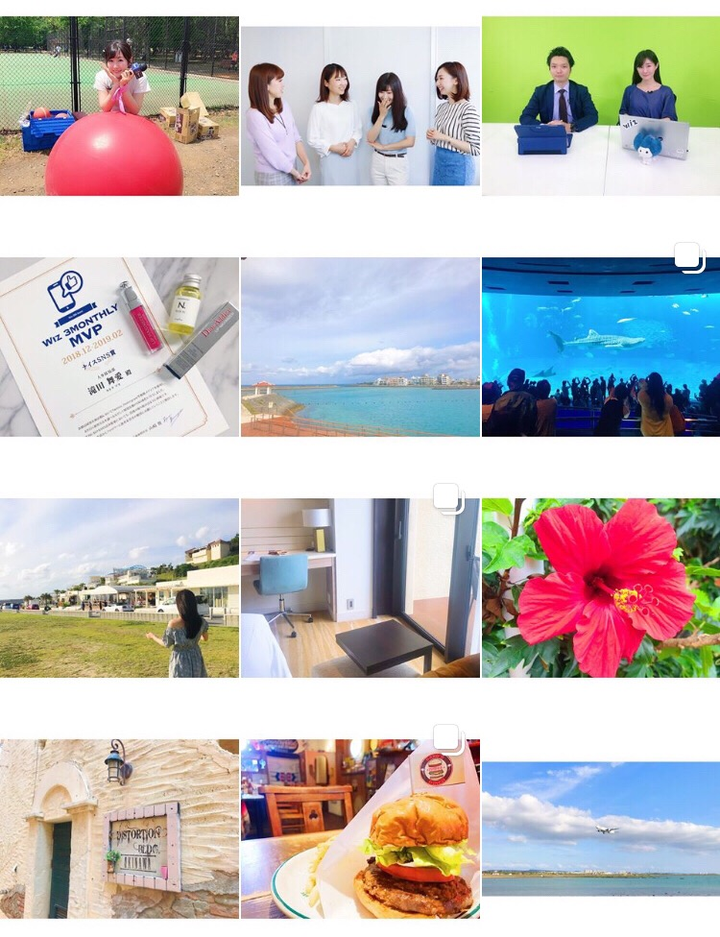This screenshot has width=720, height=937.
Task: Open the hotel room album post
Action: (360, 588)
